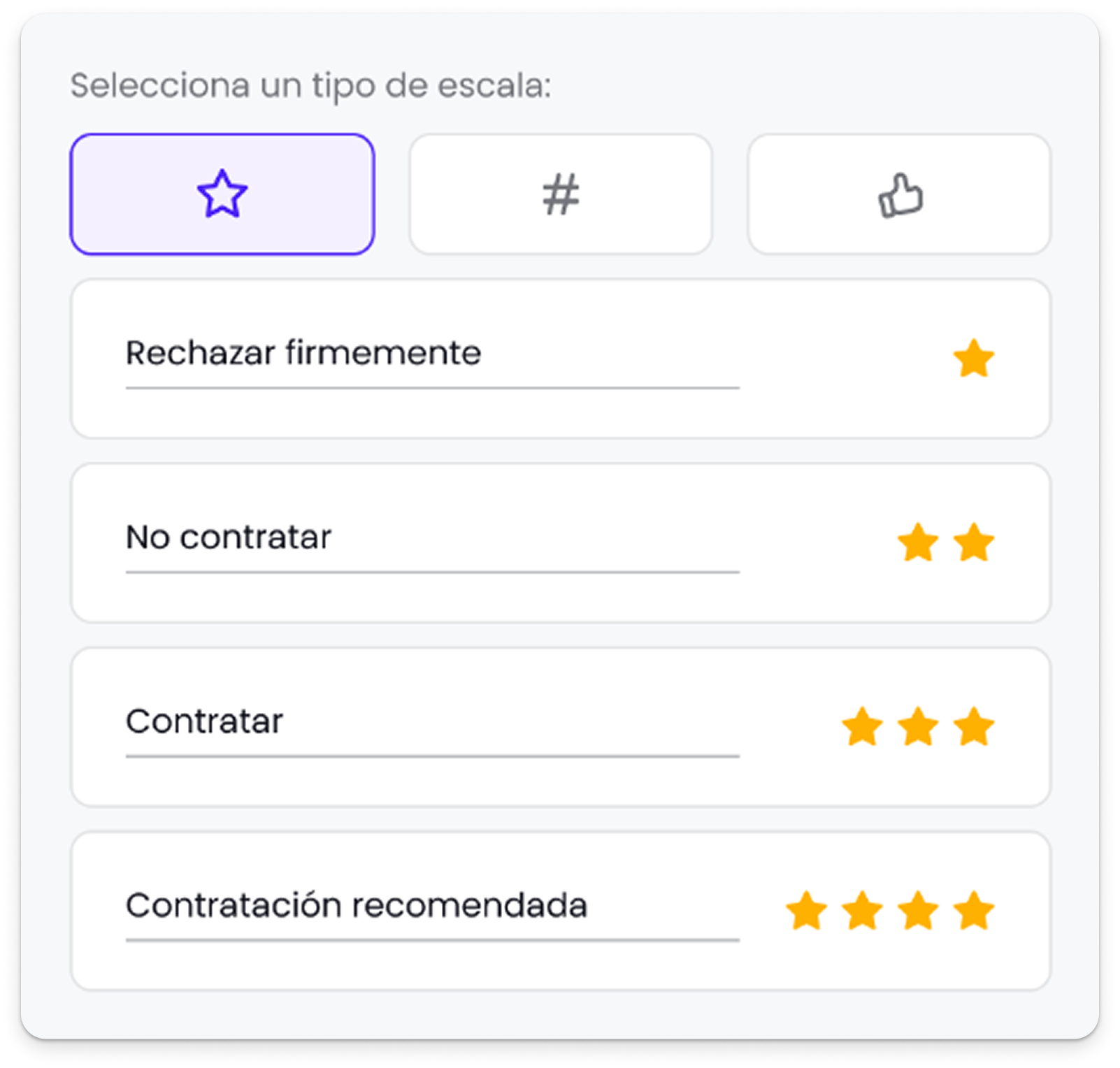Edit the 'Contratación recomendada' label field
The image size is (1120, 1068).
point(431,906)
